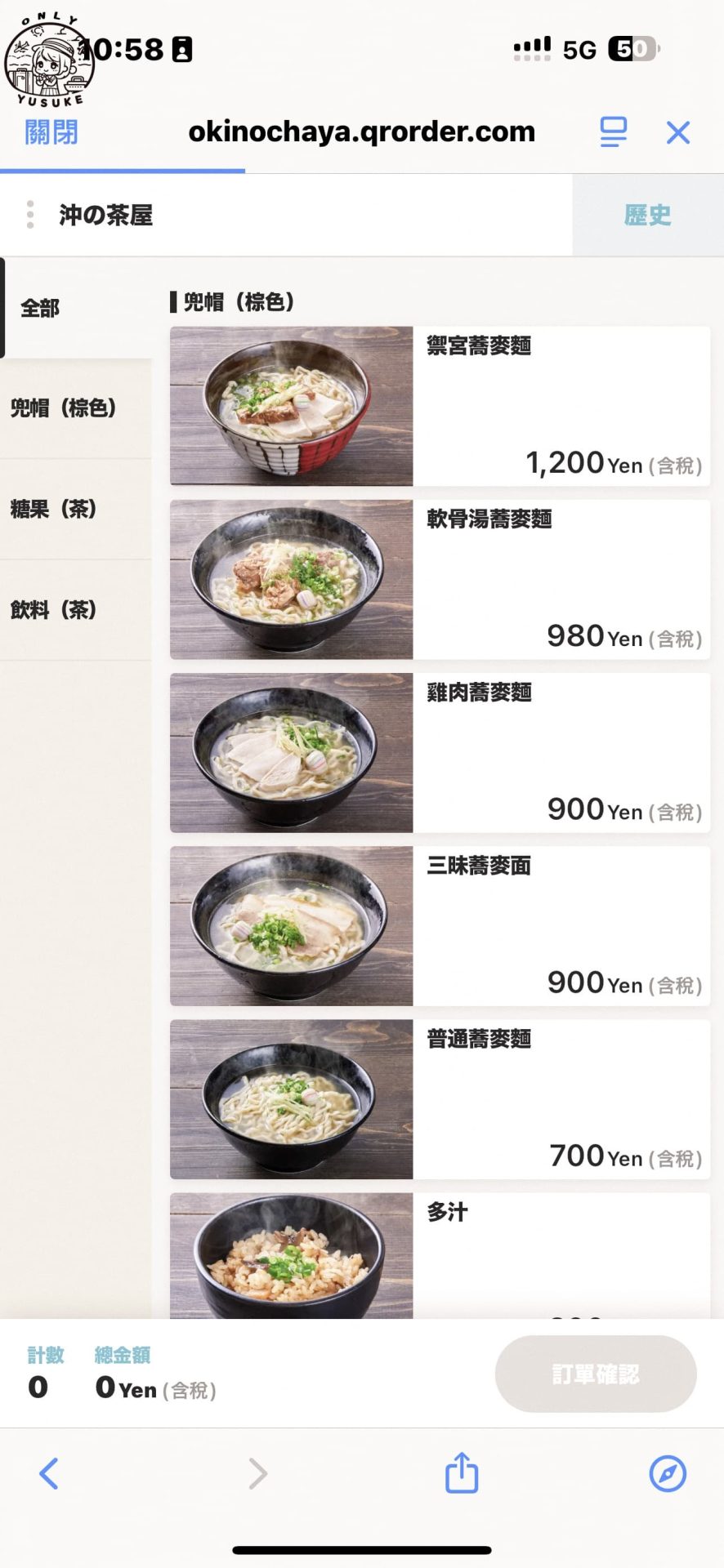Open the 多汁 rice bowl item
Viewport: 724px width, 1568px height.
pos(440,1254)
